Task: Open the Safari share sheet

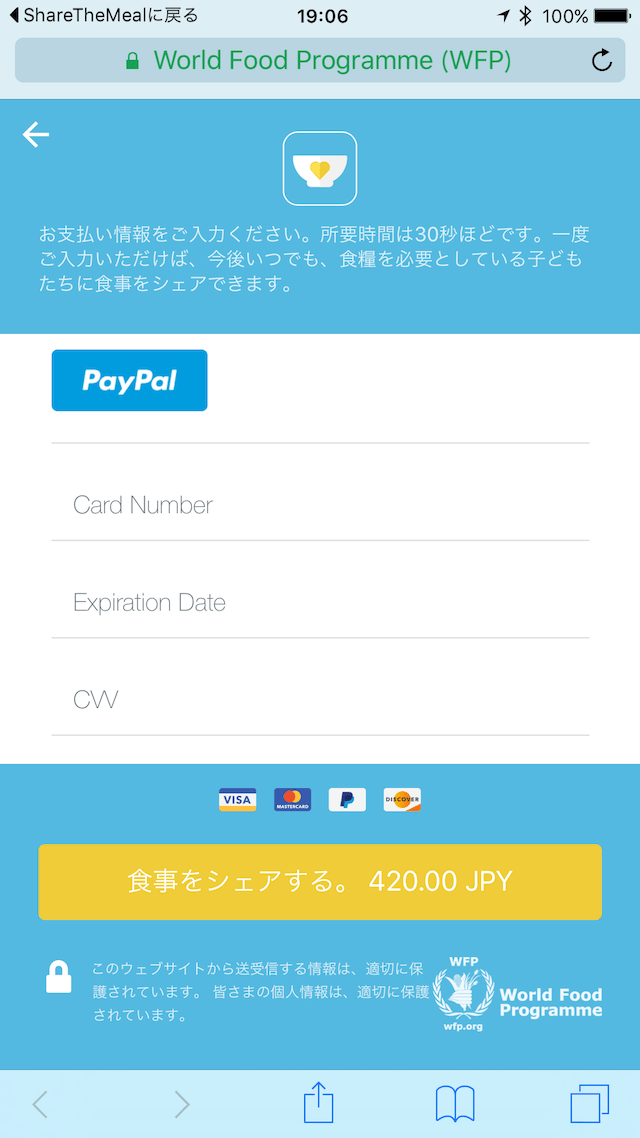Action: (x=319, y=1104)
